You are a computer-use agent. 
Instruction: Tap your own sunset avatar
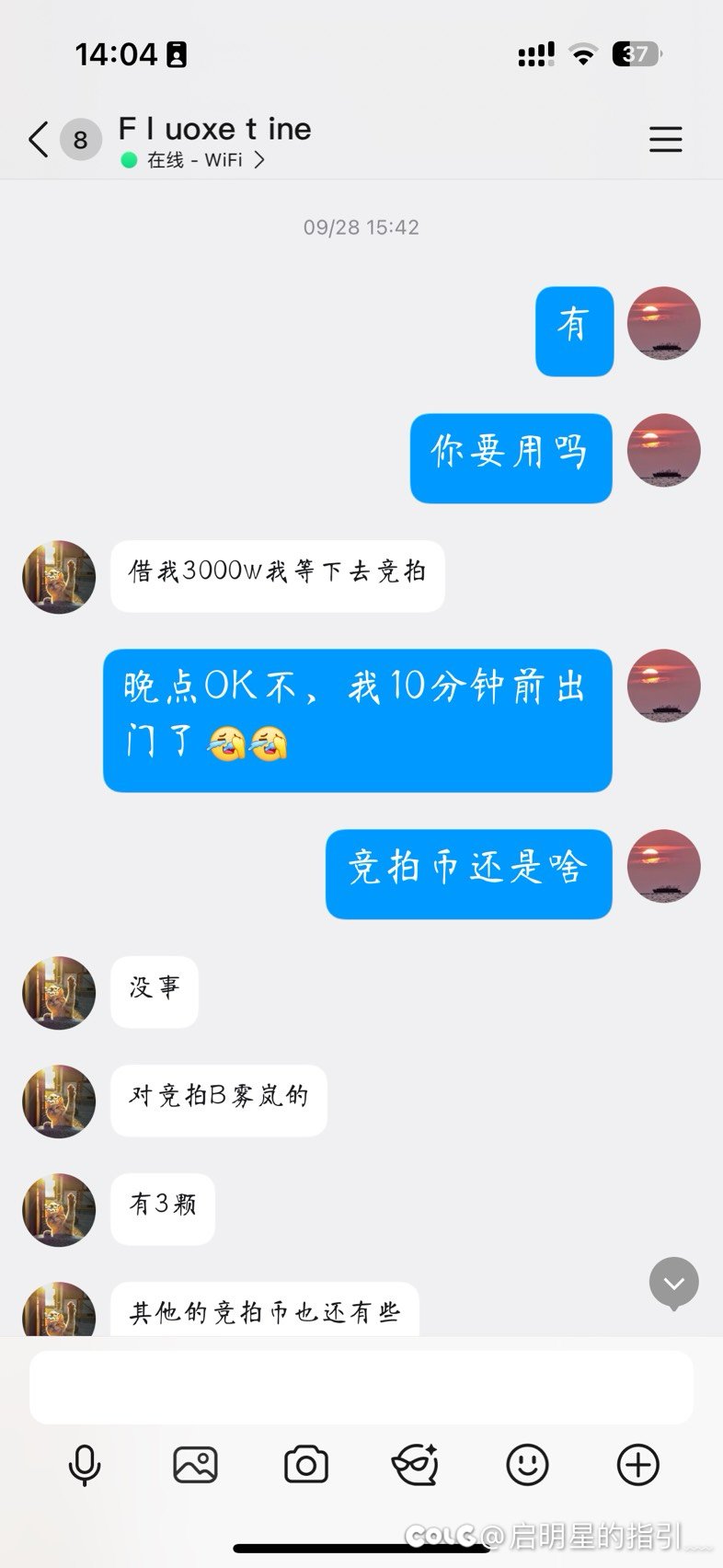[663, 323]
